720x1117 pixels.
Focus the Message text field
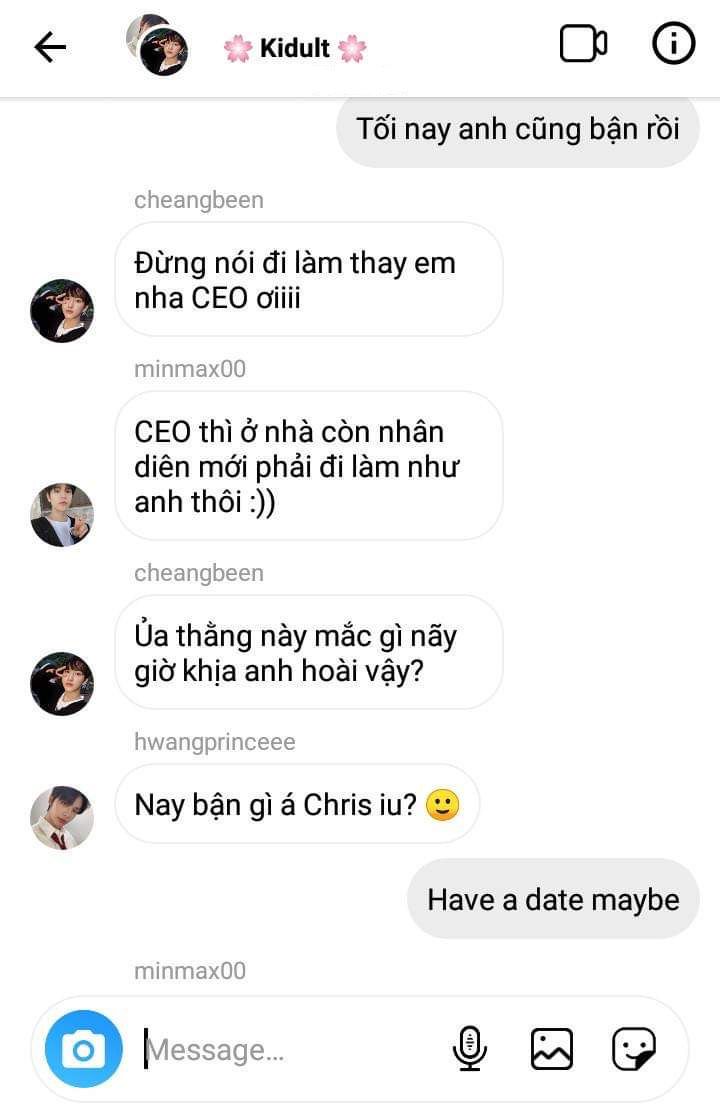(x=280, y=1050)
